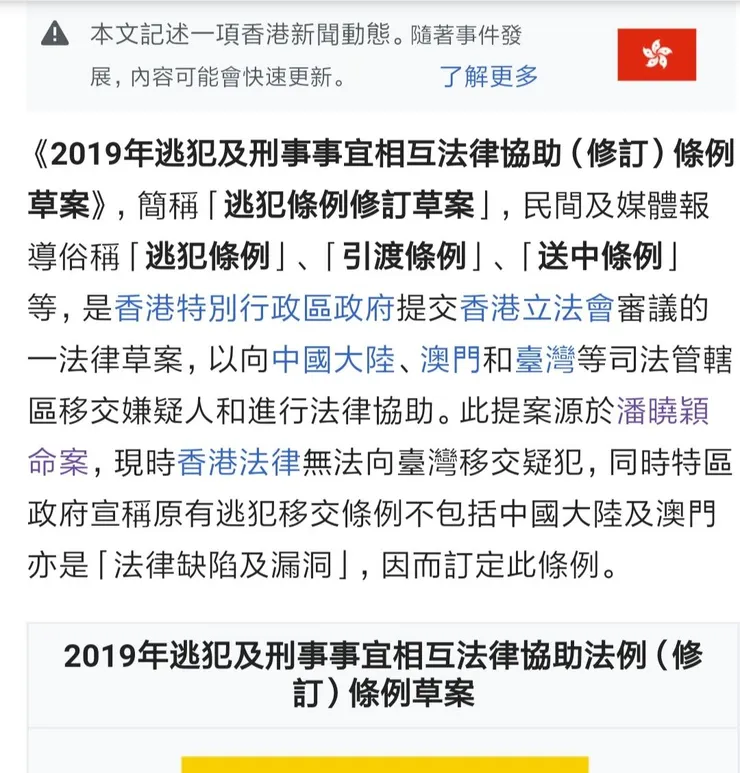This screenshot has width=740, height=773.
Task: Go to the 澳門 article
Action: point(451,359)
